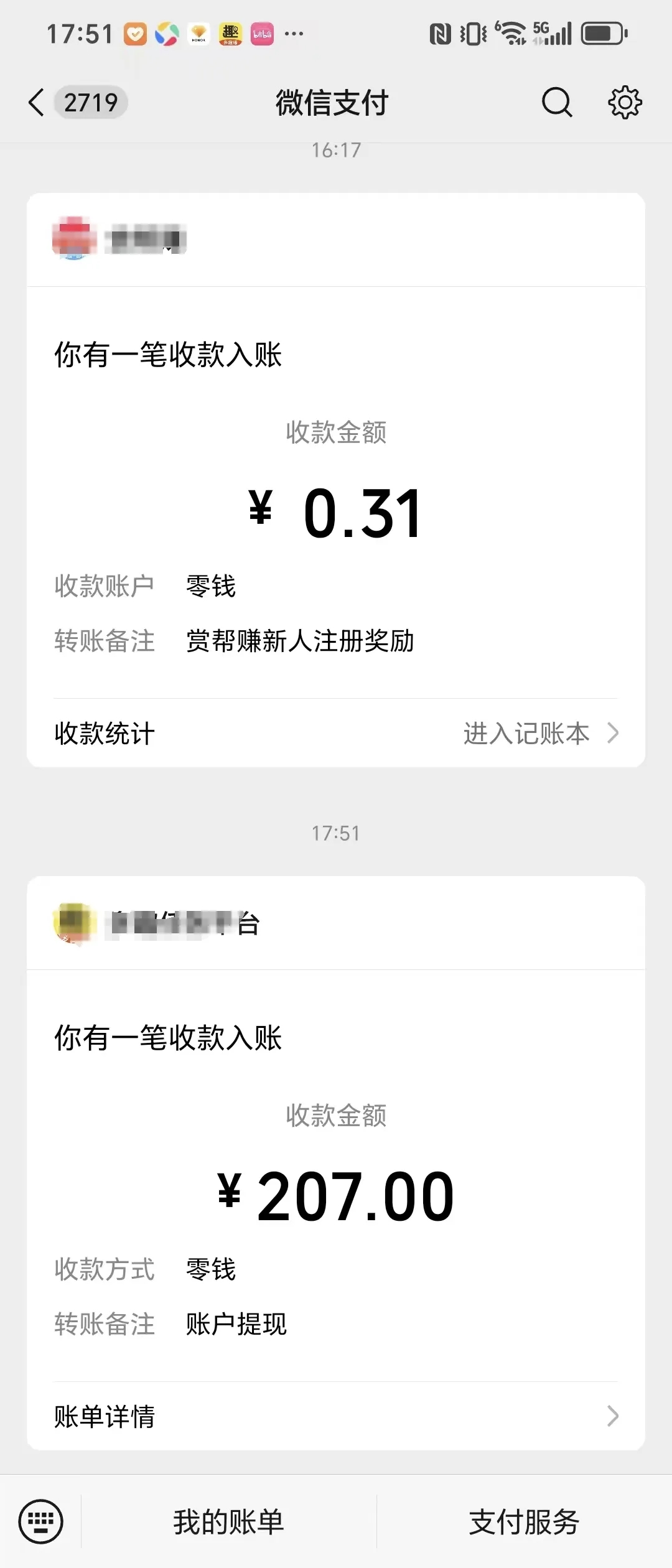Tap the back arrow to return to chats
Viewport: 672px width, 1568px height.
point(35,103)
